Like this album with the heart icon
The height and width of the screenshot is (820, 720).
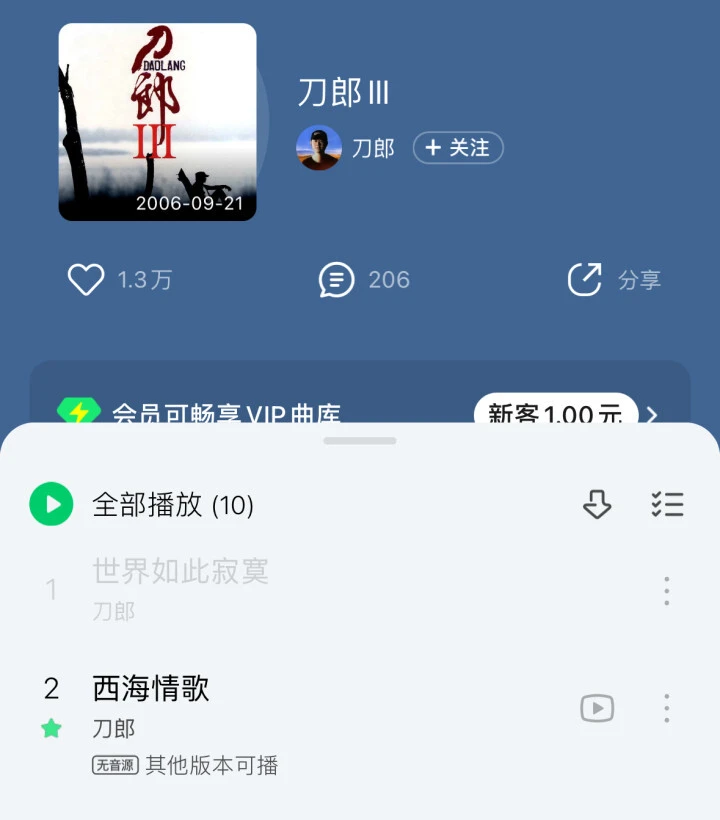(x=86, y=280)
